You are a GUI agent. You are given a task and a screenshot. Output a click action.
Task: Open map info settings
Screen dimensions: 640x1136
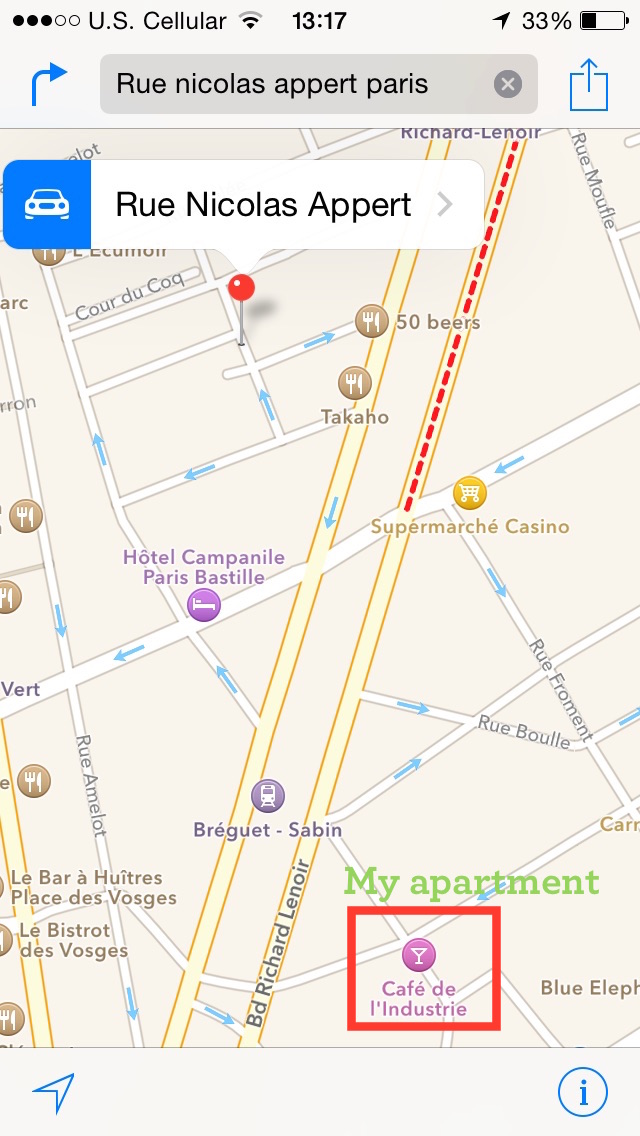[x=583, y=1092]
